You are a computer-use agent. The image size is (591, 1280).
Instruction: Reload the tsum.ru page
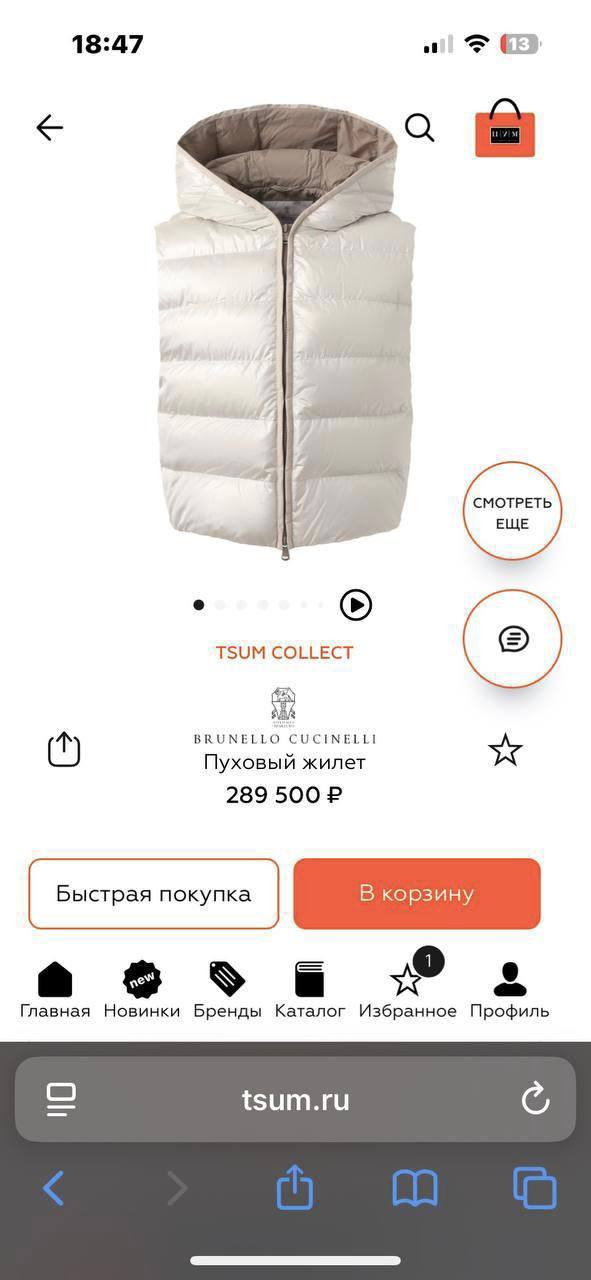click(x=536, y=1099)
